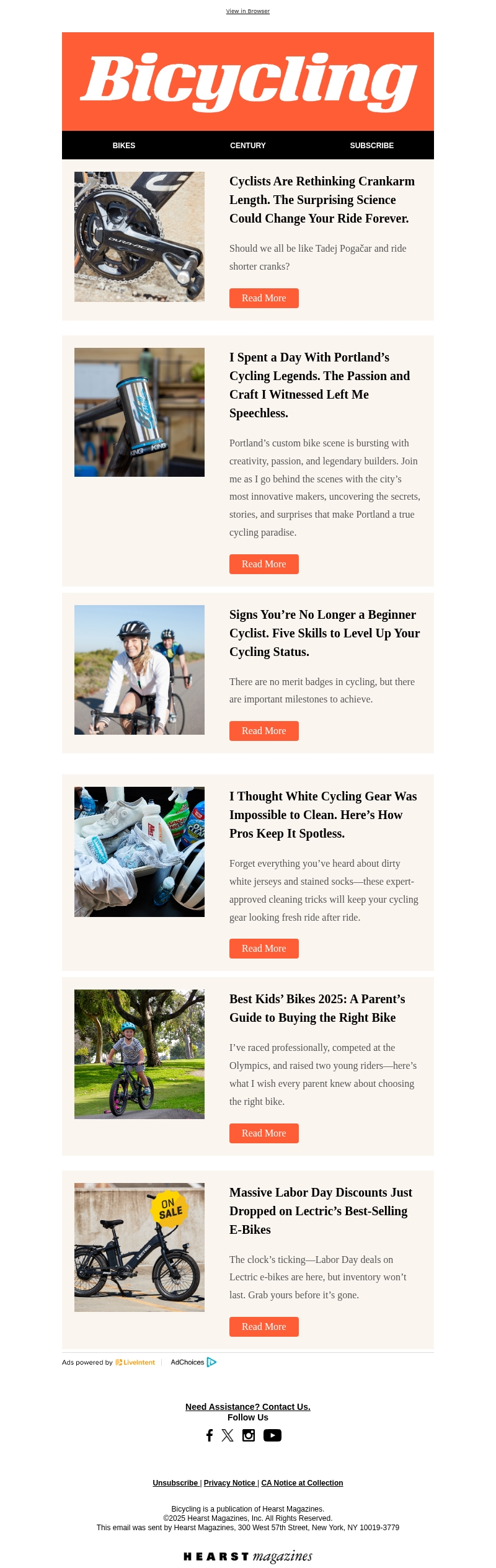Read More on cleaning white cycling gear
This screenshot has height=1568, width=496.
point(263,949)
